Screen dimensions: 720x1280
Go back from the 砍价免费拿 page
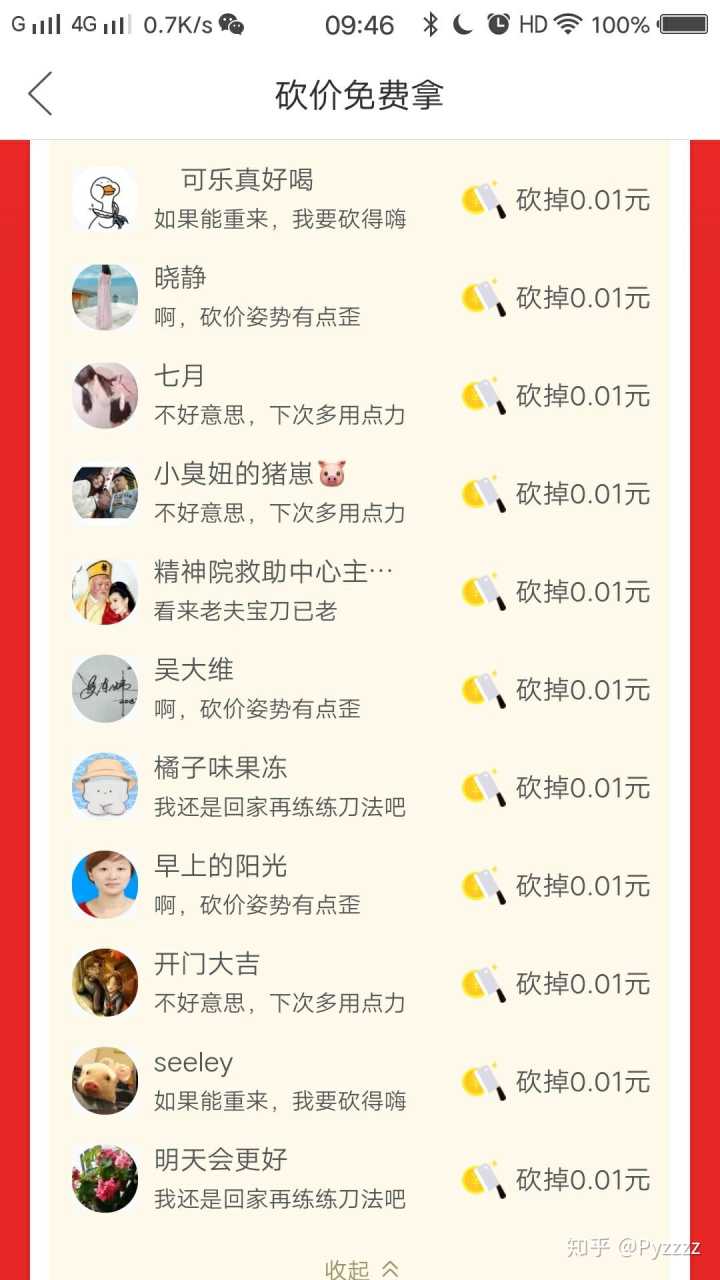pyautogui.click(x=40, y=95)
